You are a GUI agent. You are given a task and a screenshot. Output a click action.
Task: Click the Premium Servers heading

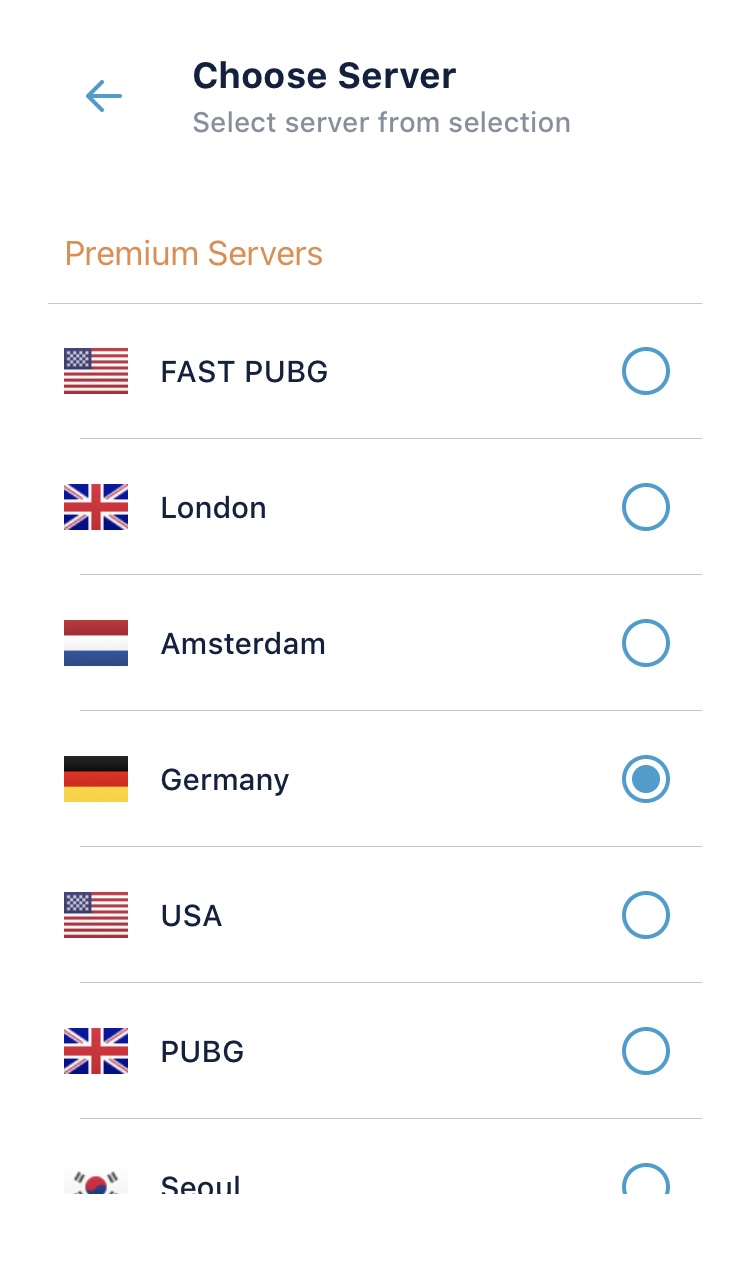pos(193,254)
